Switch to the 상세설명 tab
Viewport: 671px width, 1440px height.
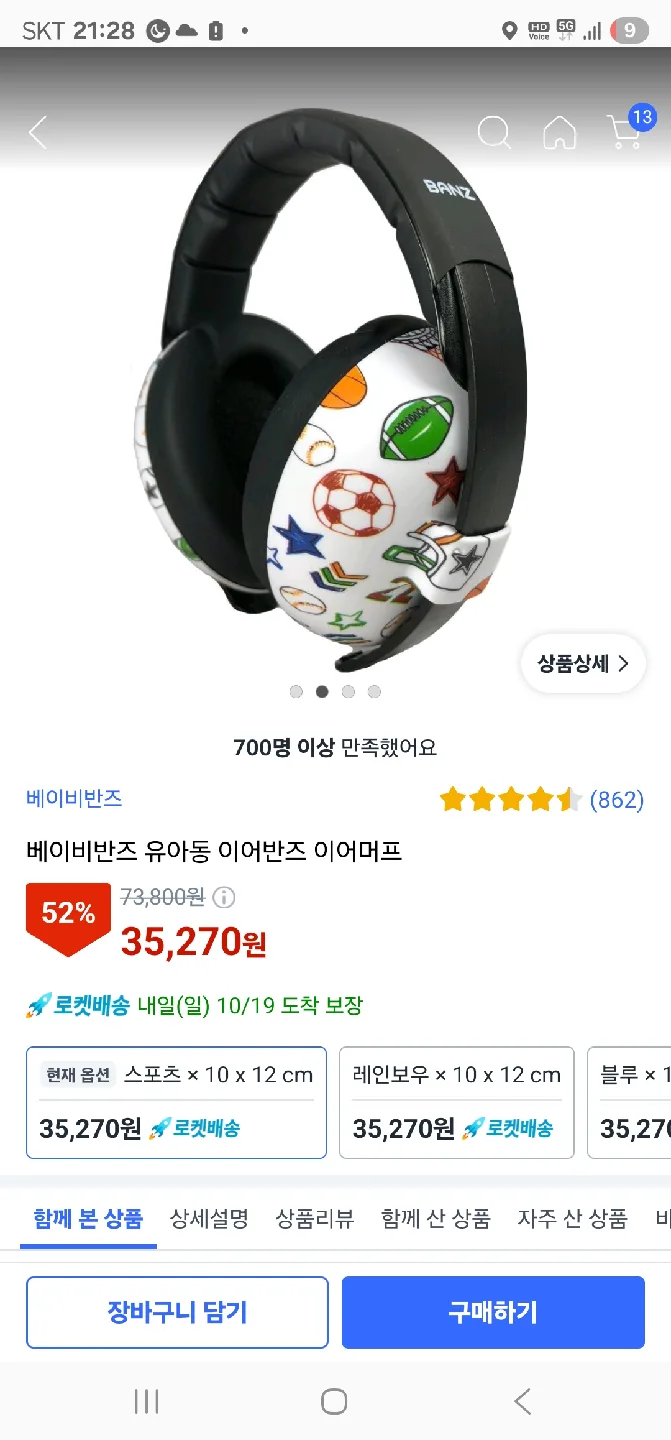pyautogui.click(x=209, y=1218)
